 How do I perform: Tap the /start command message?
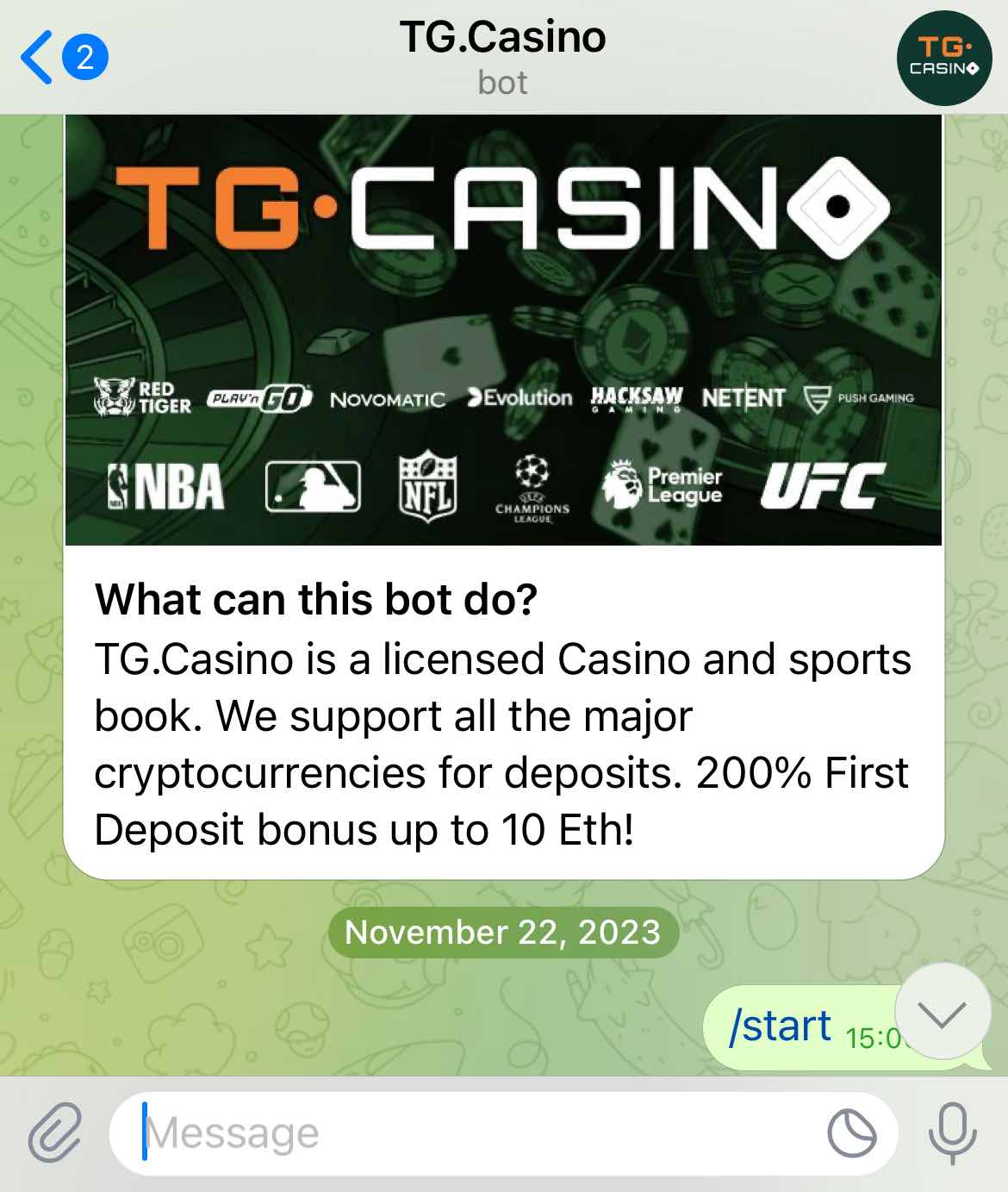(781, 1025)
